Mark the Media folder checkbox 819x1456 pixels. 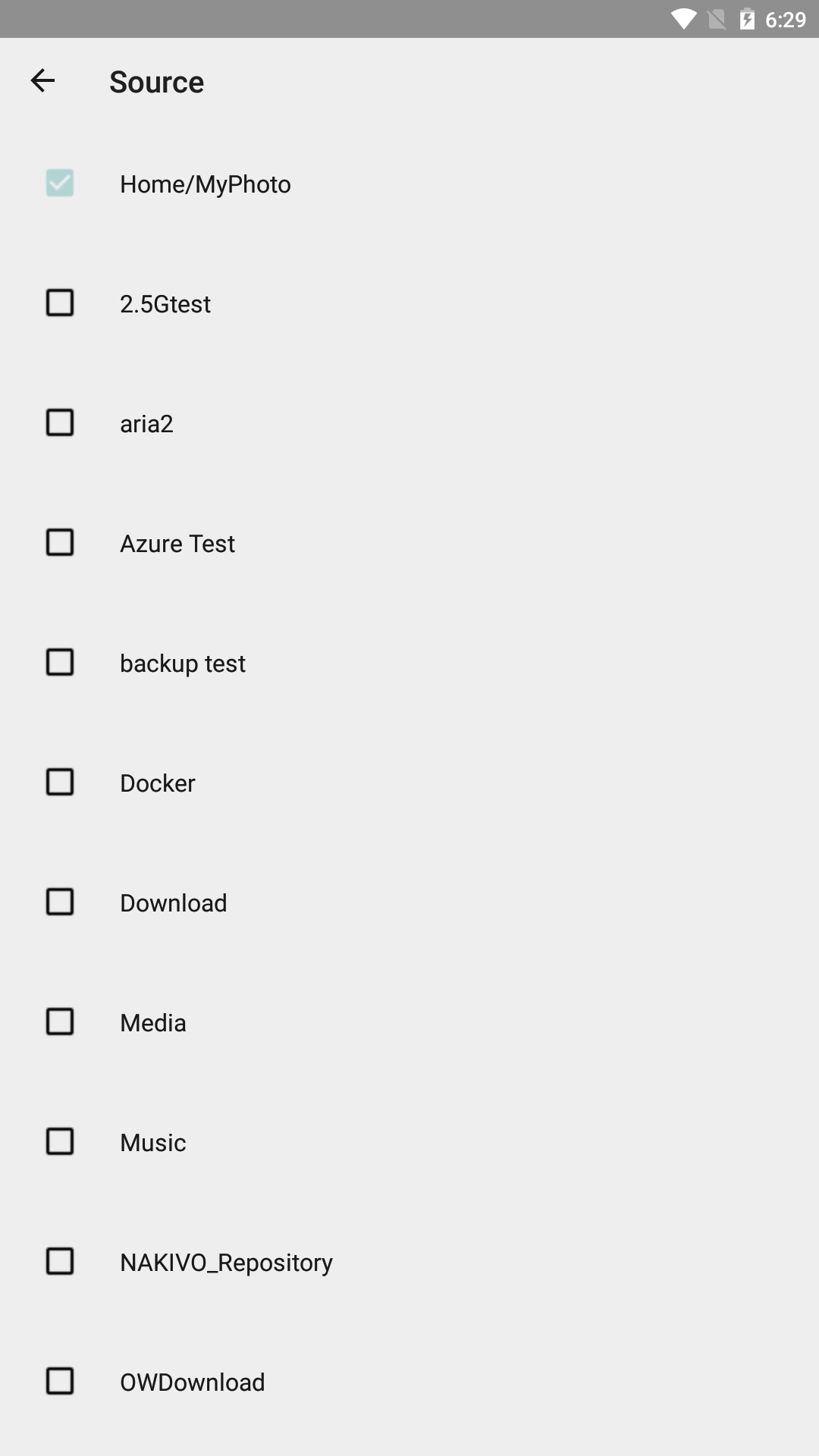(60, 1021)
